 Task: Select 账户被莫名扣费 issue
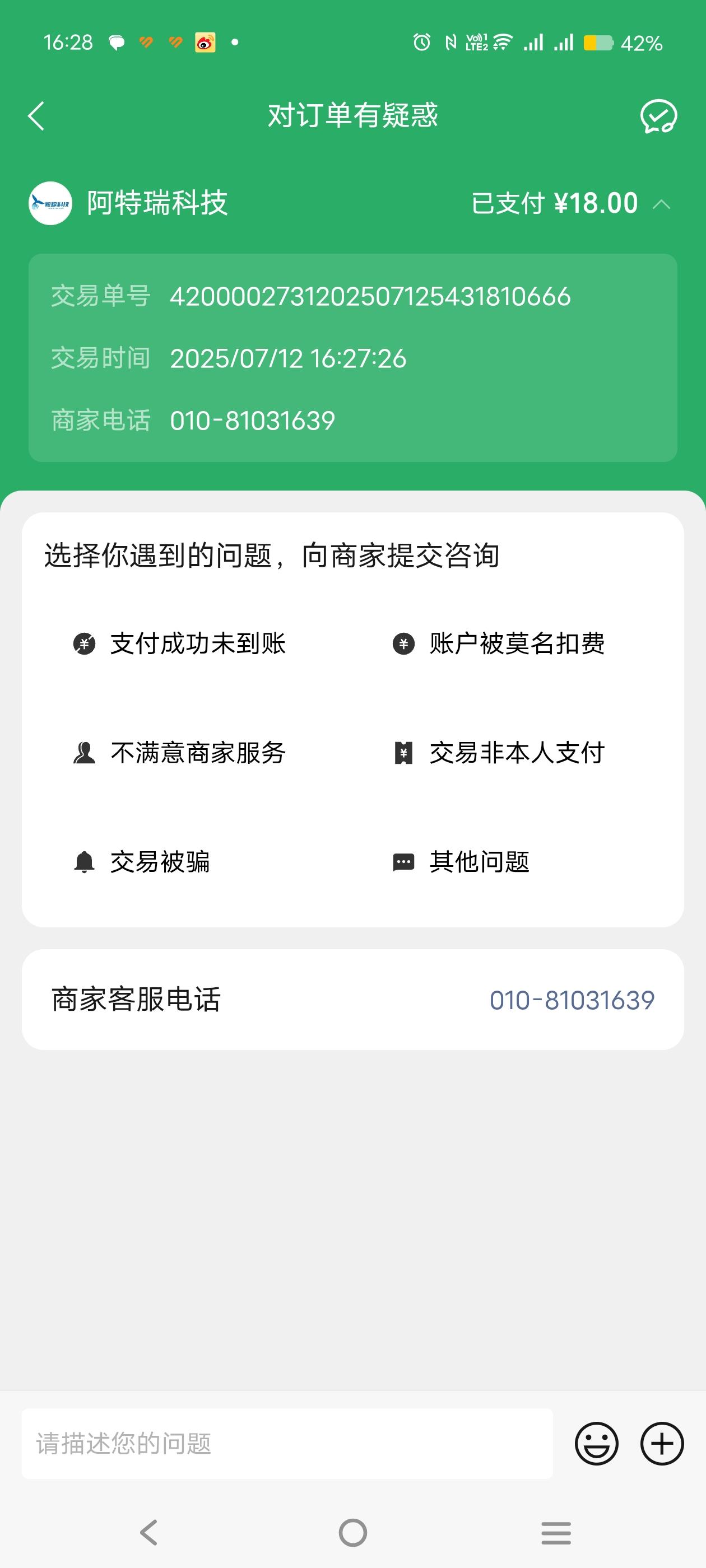pos(498,643)
